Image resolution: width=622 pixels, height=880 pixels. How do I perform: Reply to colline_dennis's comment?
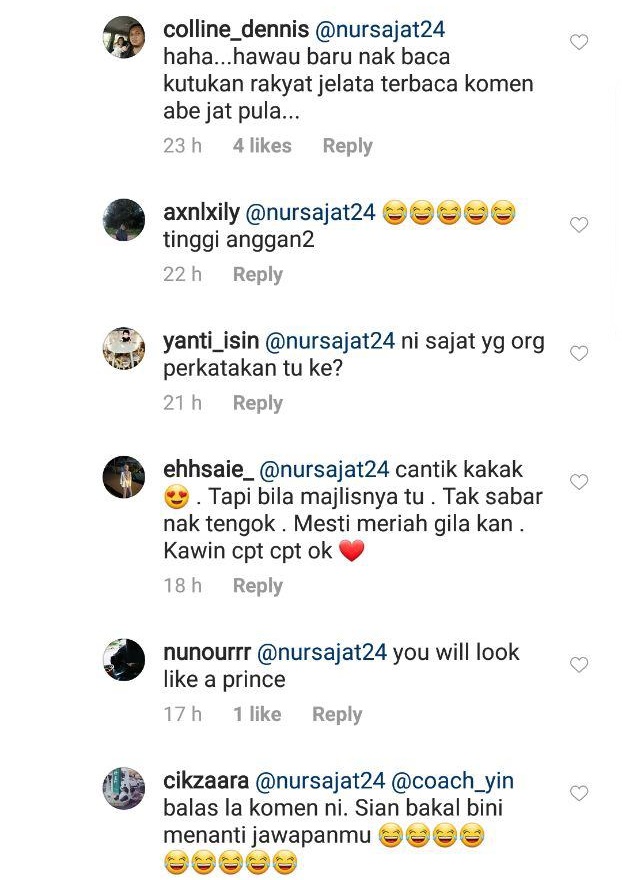point(347,146)
